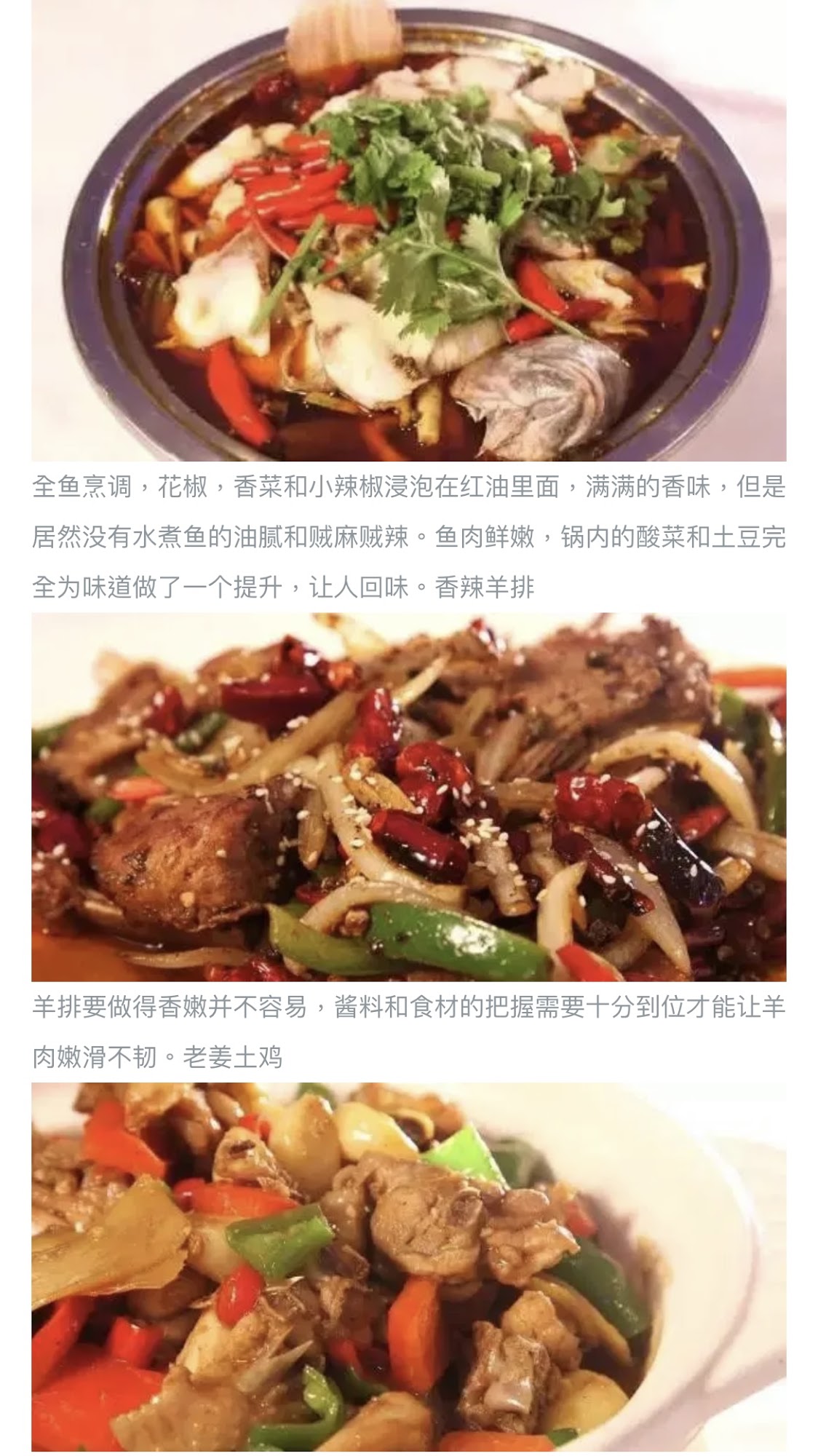The image size is (818, 1456).
Task: Enlarge the ginger chicken photo
Action: tap(408, 1267)
